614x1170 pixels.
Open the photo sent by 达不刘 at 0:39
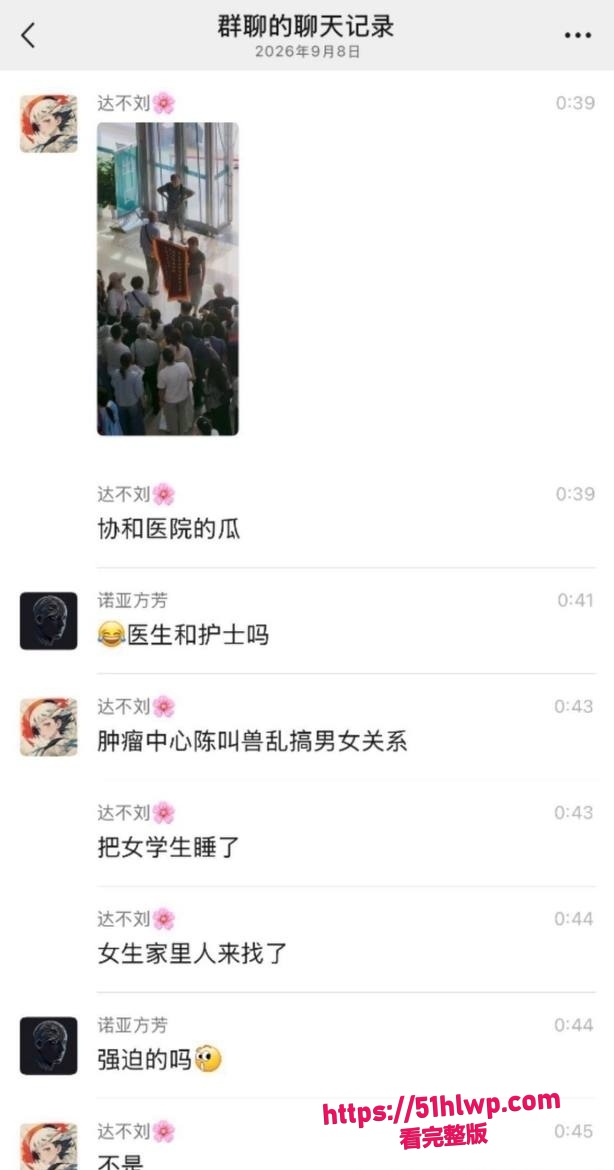tap(168, 278)
